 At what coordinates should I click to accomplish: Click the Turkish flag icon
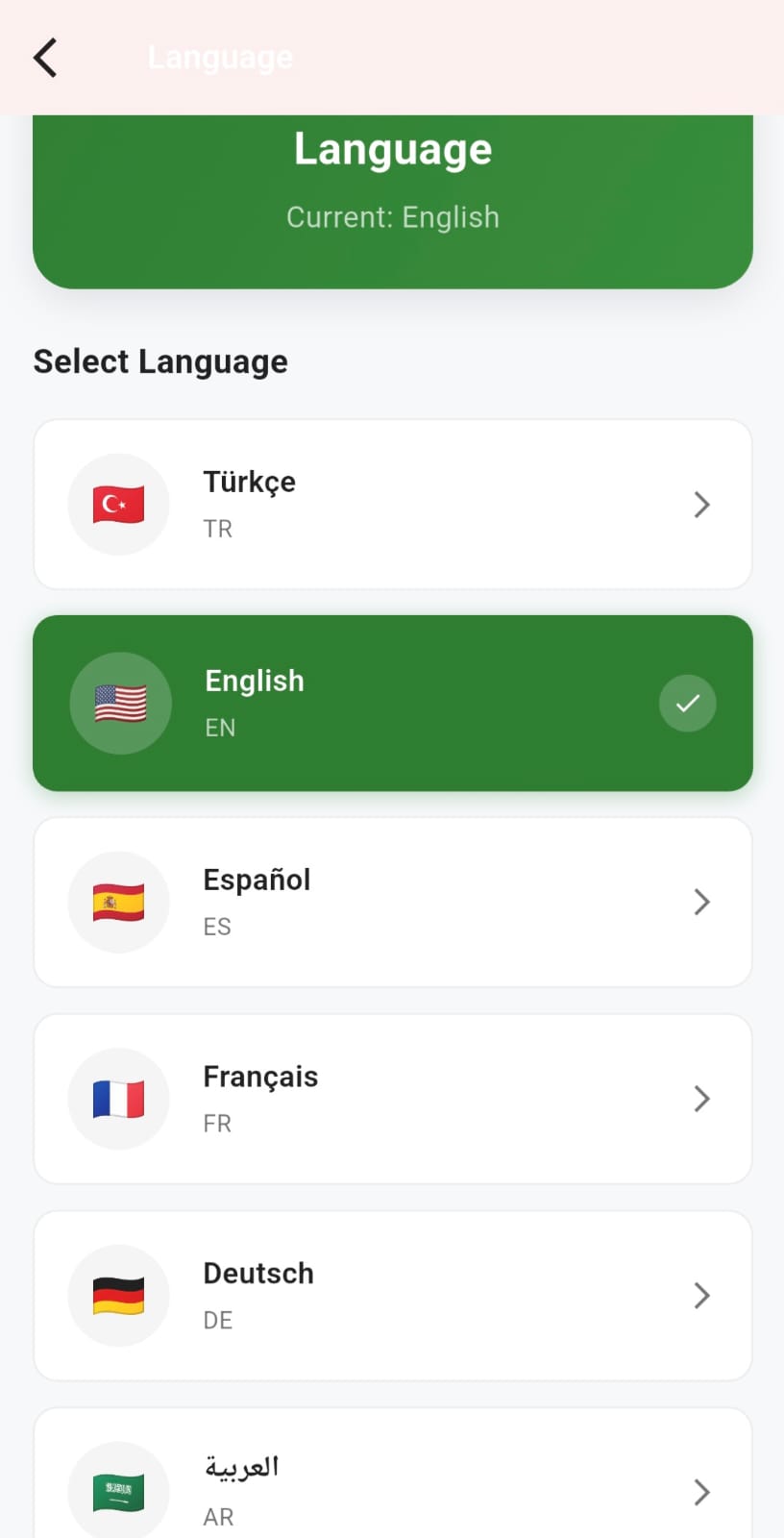(118, 504)
